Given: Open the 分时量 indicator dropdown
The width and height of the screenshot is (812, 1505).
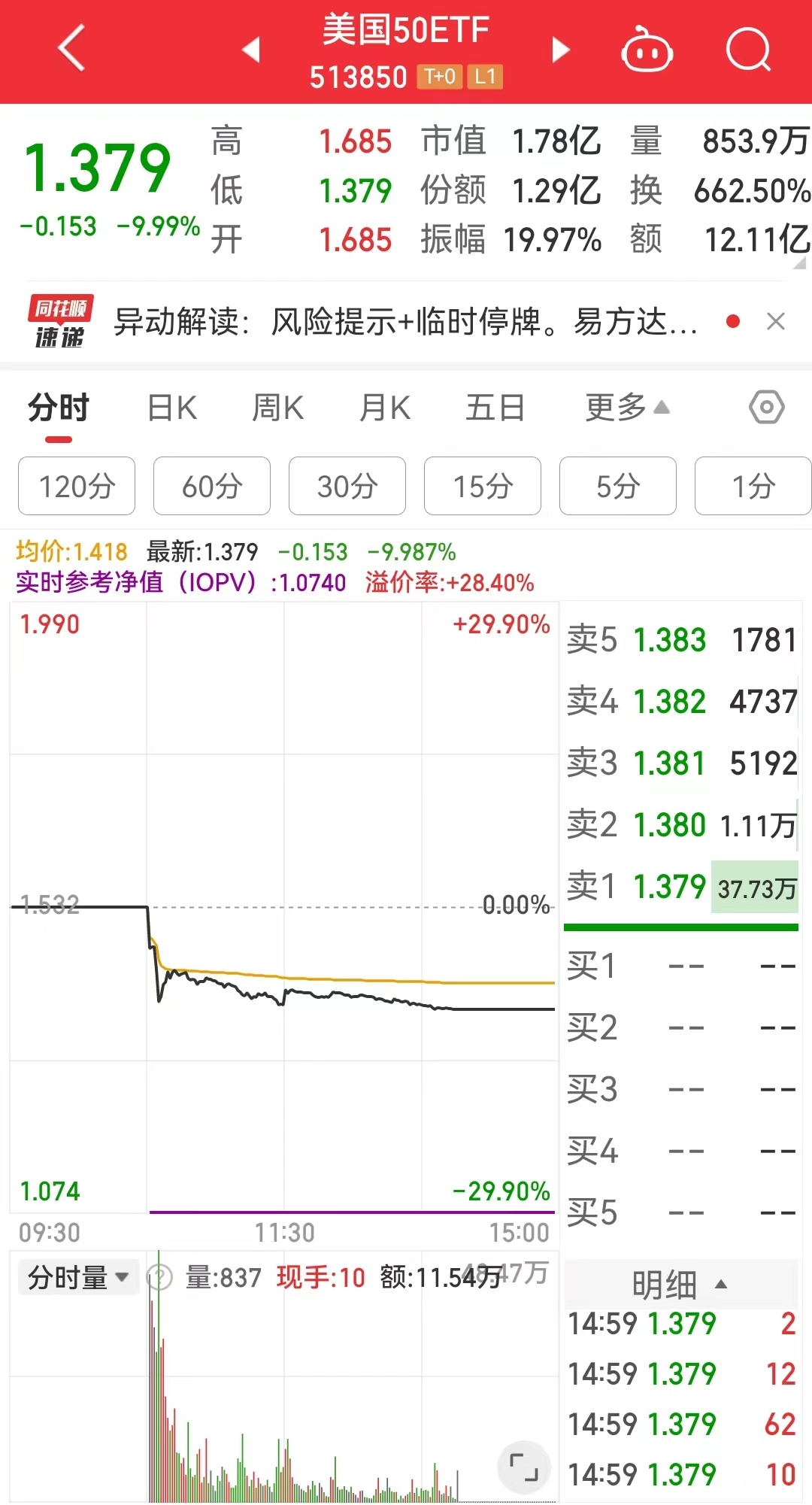Looking at the screenshot, I should tap(78, 1278).
